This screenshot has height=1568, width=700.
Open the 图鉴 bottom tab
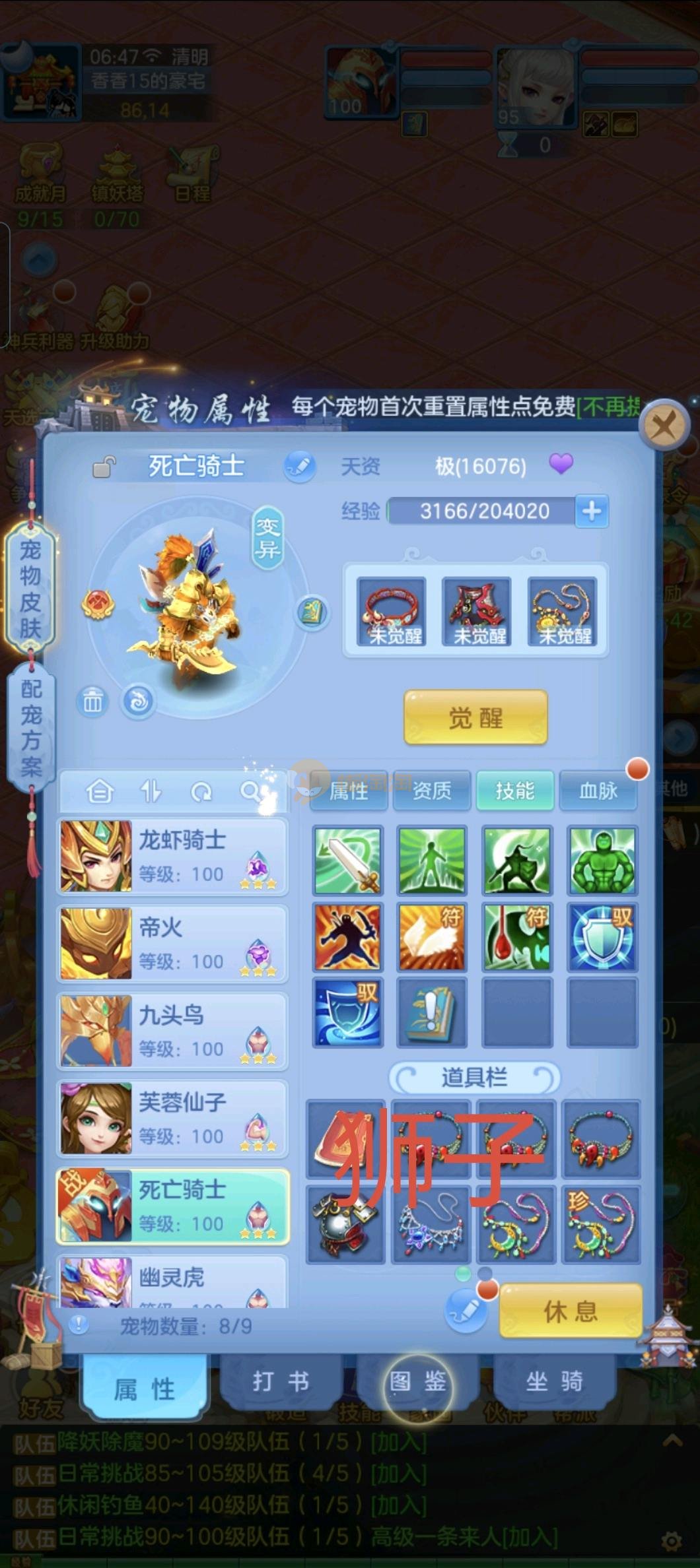coord(418,1381)
